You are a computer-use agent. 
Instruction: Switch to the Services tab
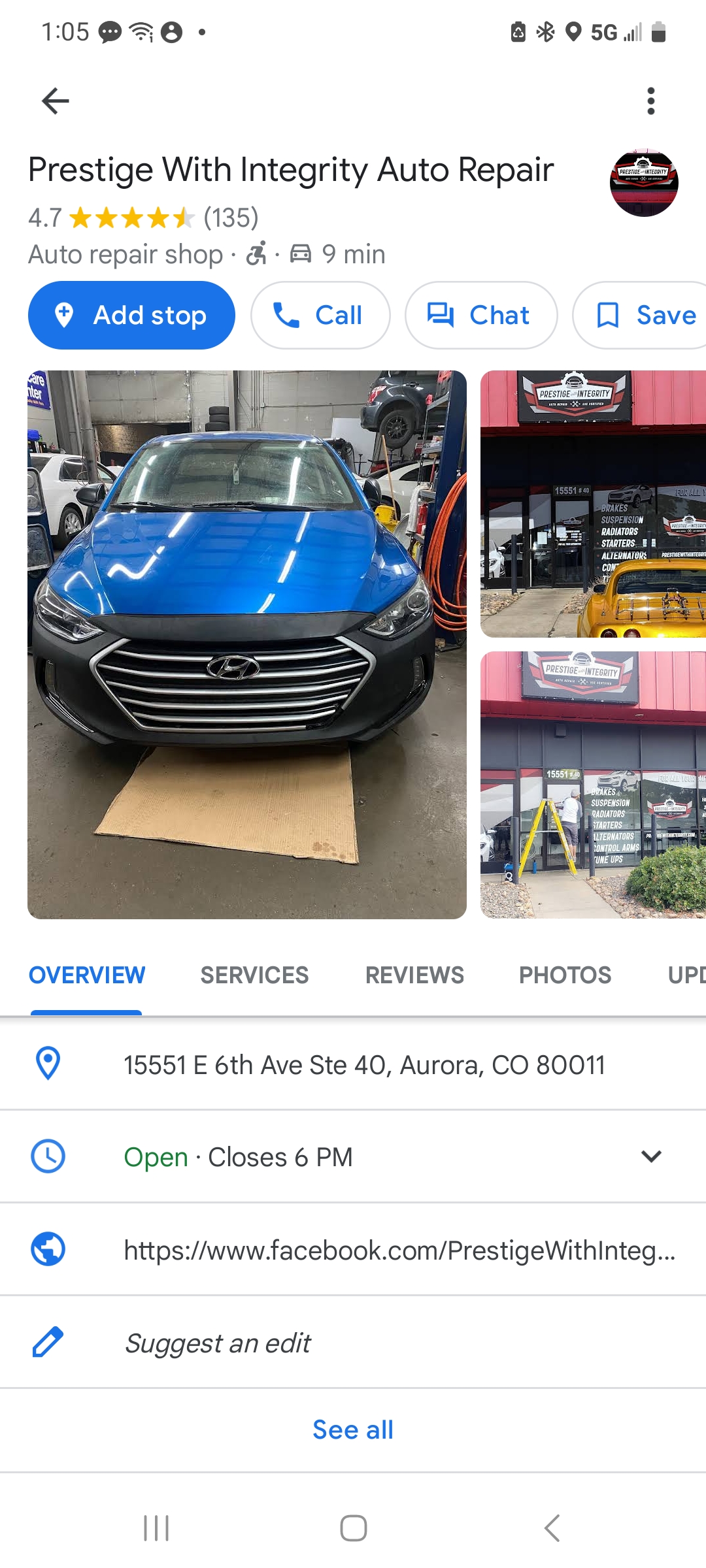pyautogui.click(x=254, y=975)
